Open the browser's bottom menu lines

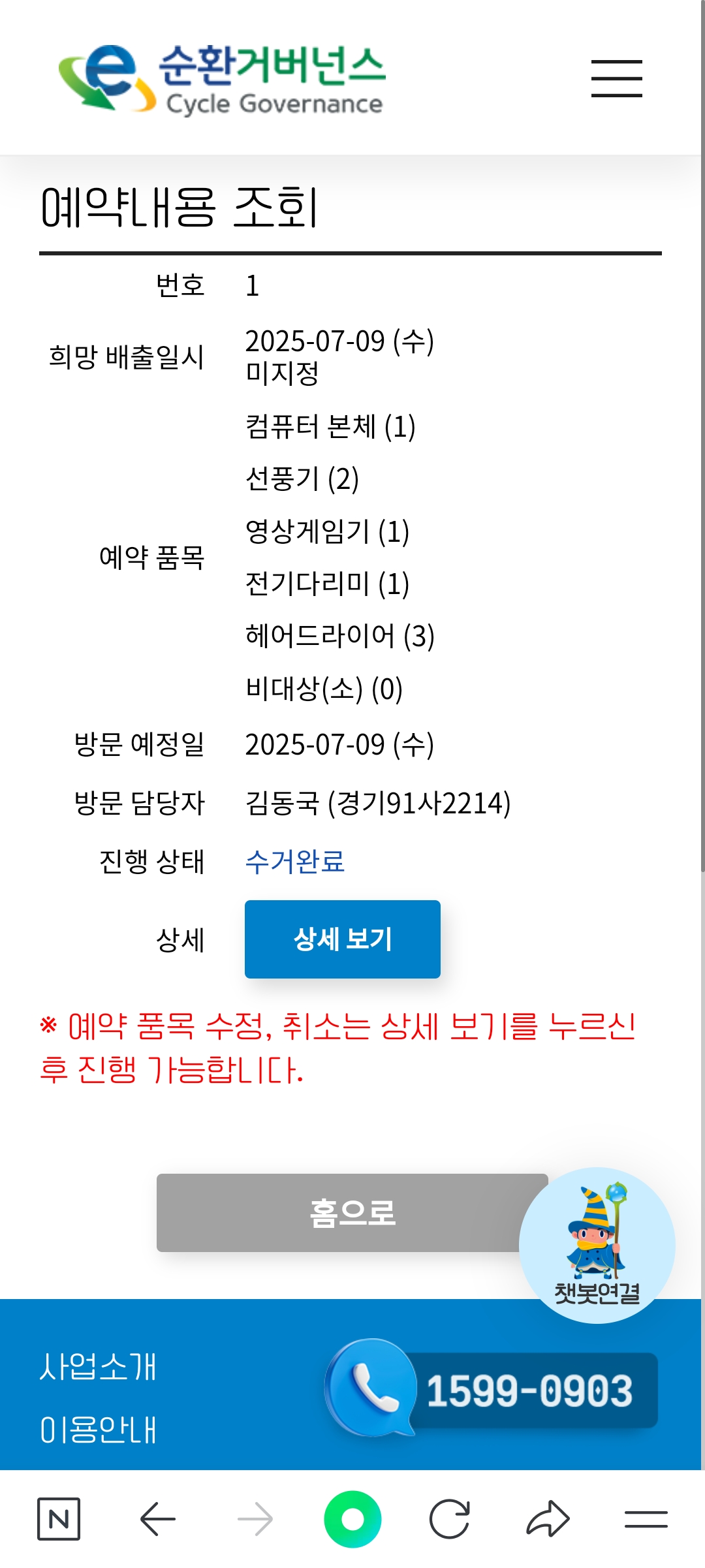tap(646, 1519)
